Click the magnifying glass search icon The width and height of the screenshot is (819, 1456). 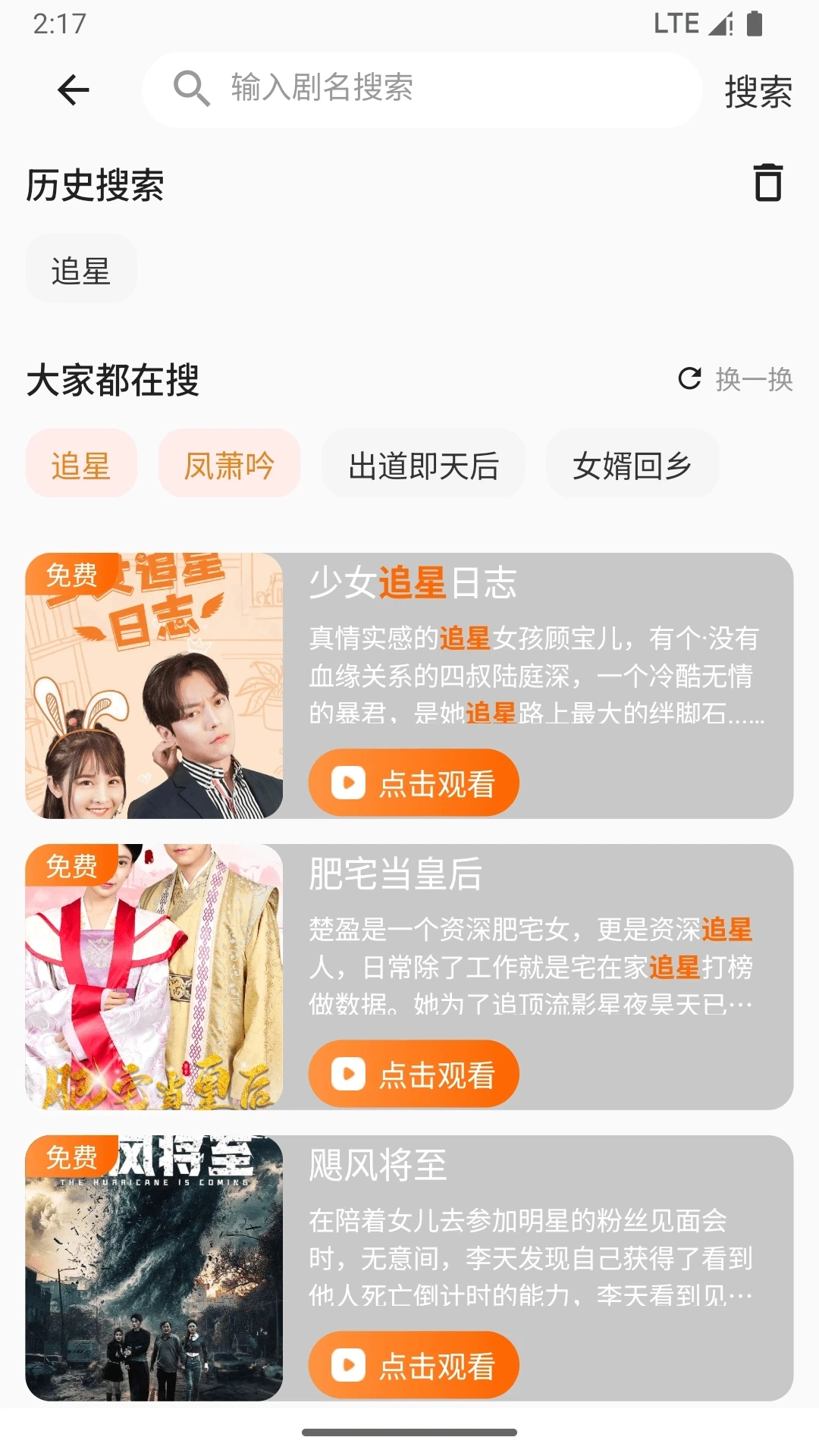[x=192, y=89]
